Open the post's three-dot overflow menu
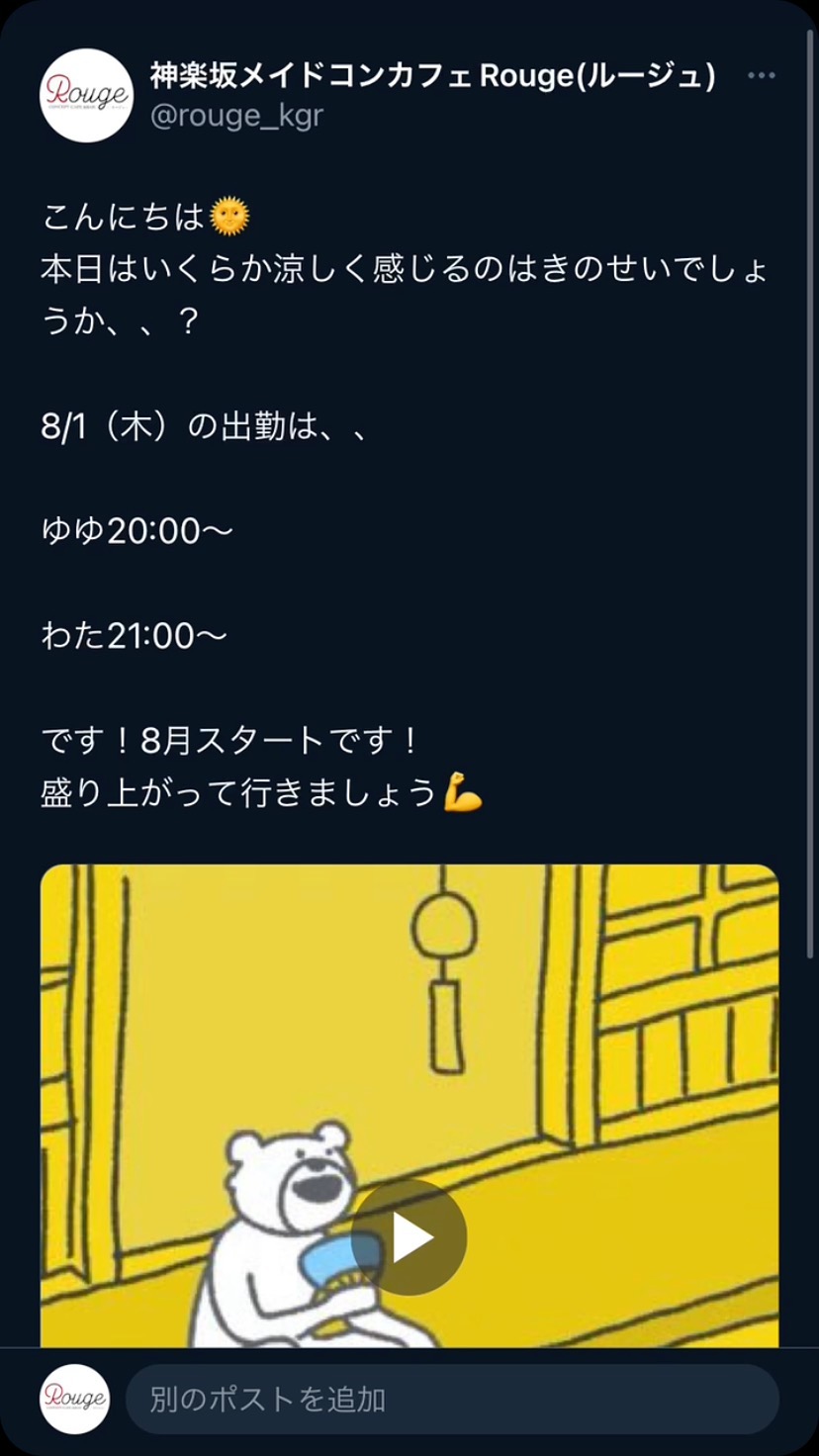 tap(761, 76)
